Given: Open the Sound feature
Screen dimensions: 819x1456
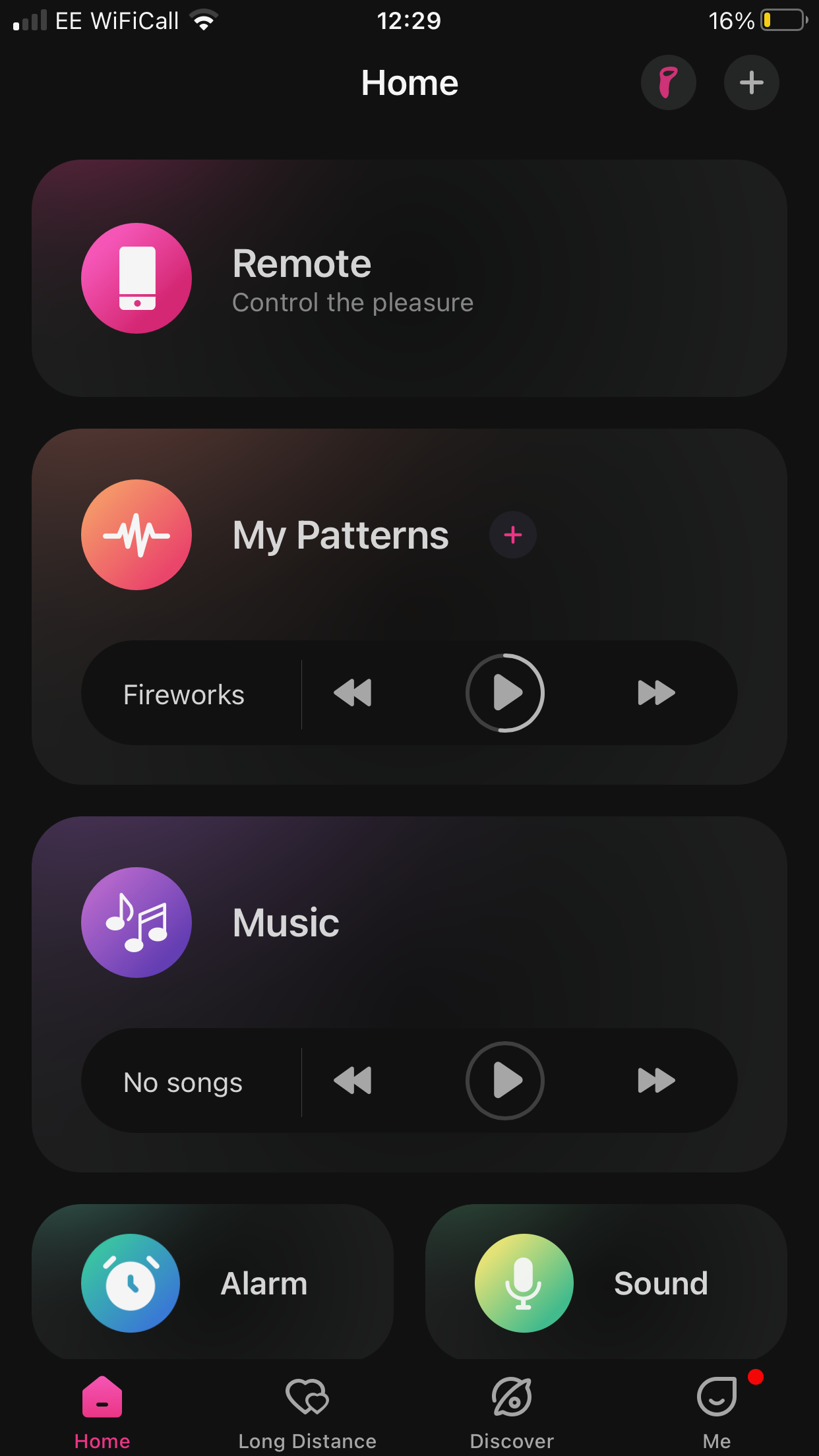Looking at the screenshot, I should 605,1283.
